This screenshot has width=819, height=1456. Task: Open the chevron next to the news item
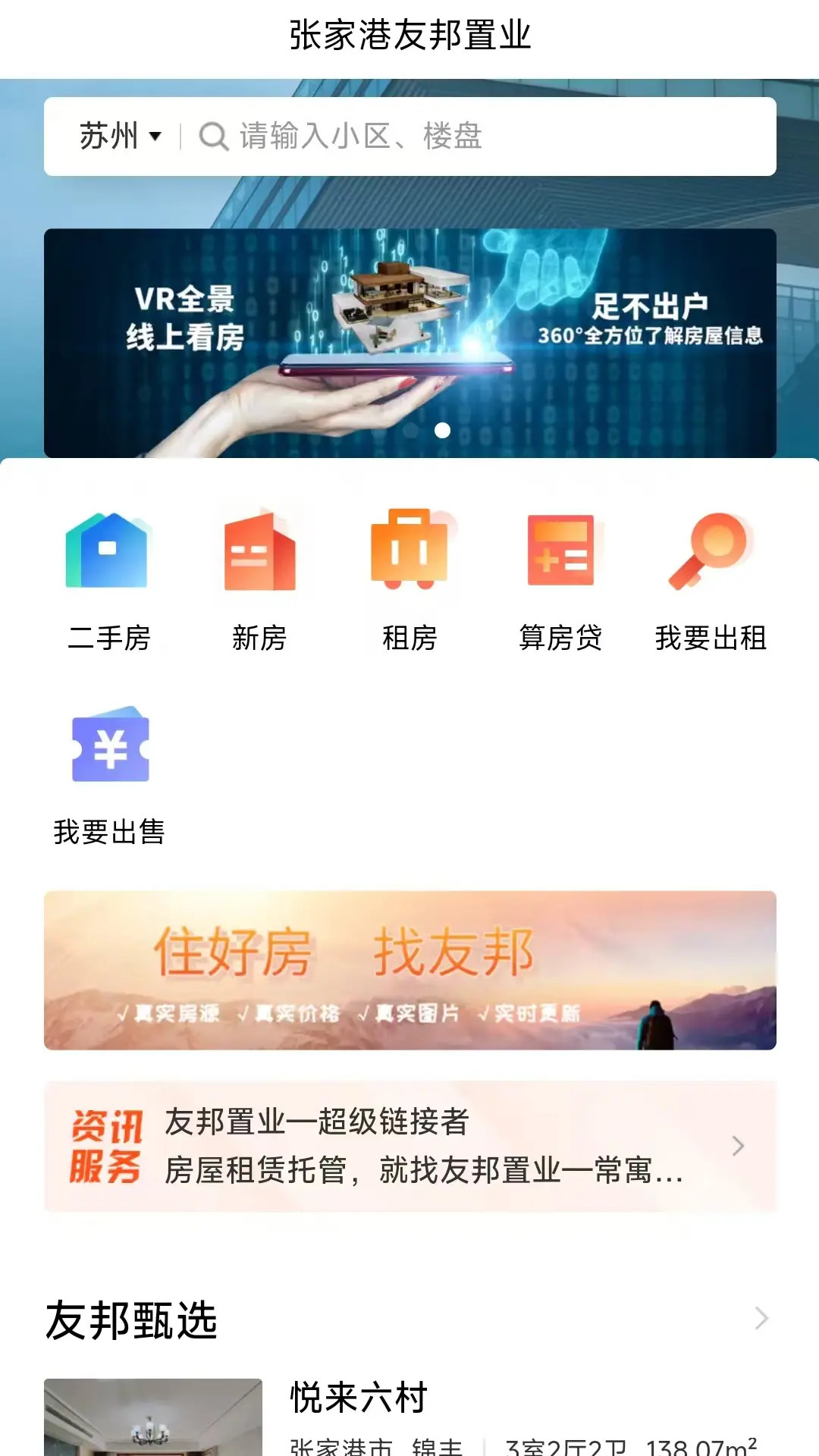point(738,1147)
